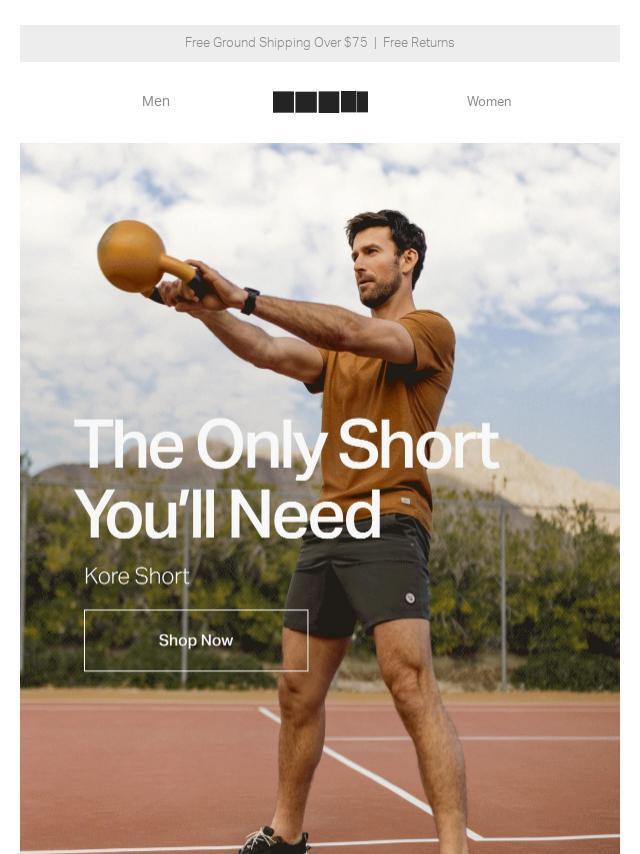The width and height of the screenshot is (640, 854).
Task: Open the Men category link
Action: click(156, 101)
